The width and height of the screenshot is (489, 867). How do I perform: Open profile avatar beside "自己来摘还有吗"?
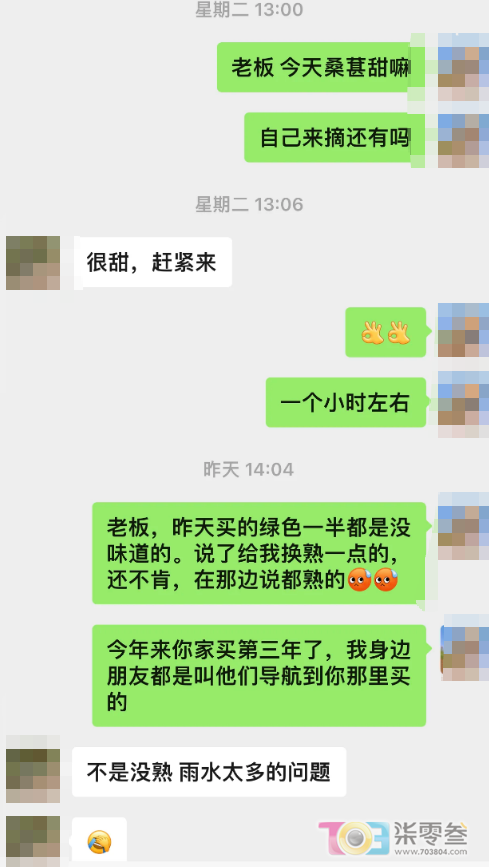pos(463,140)
